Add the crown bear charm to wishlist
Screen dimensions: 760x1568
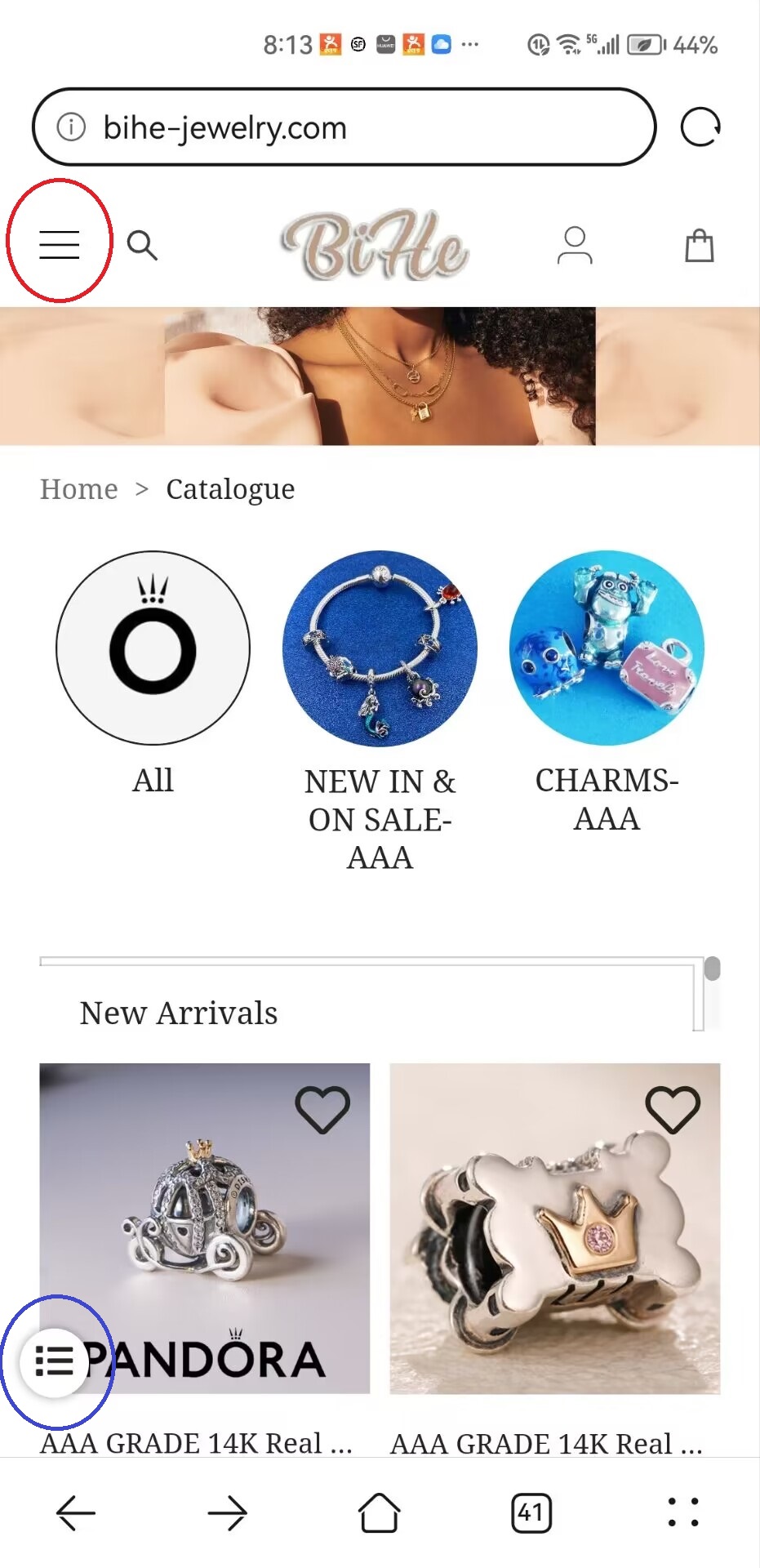point(673,1110)
